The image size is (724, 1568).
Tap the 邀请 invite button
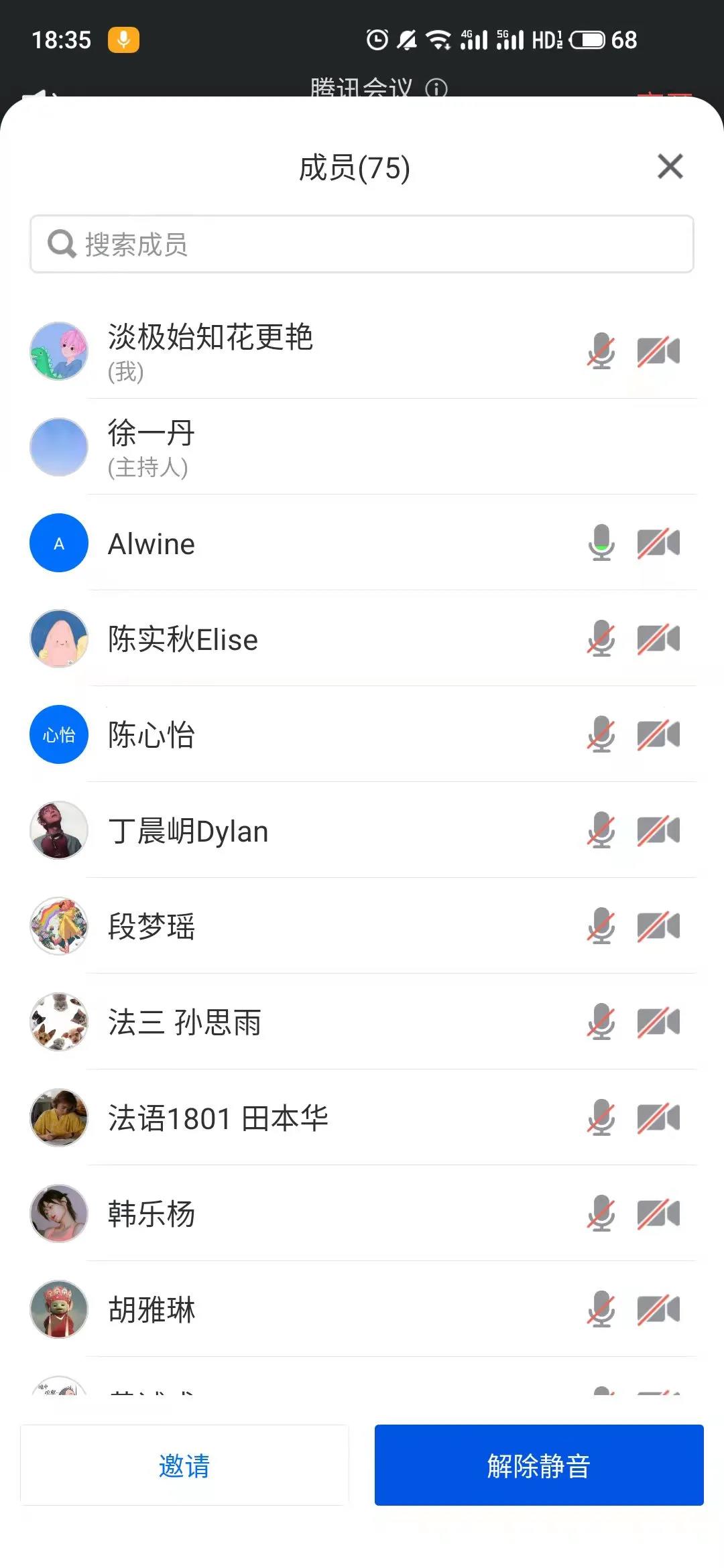coord(184,1465)
